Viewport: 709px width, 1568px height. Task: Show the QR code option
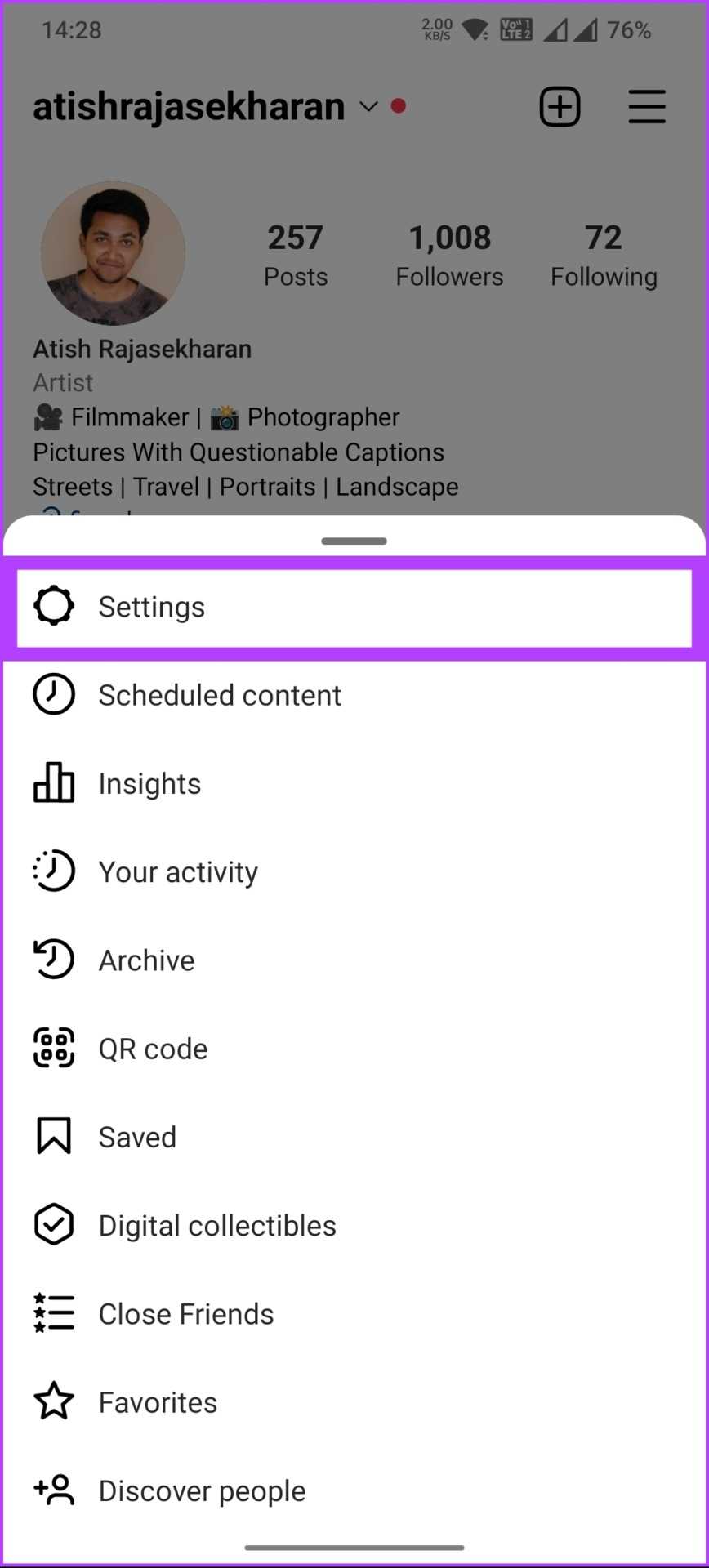[x=153, y=1049]
